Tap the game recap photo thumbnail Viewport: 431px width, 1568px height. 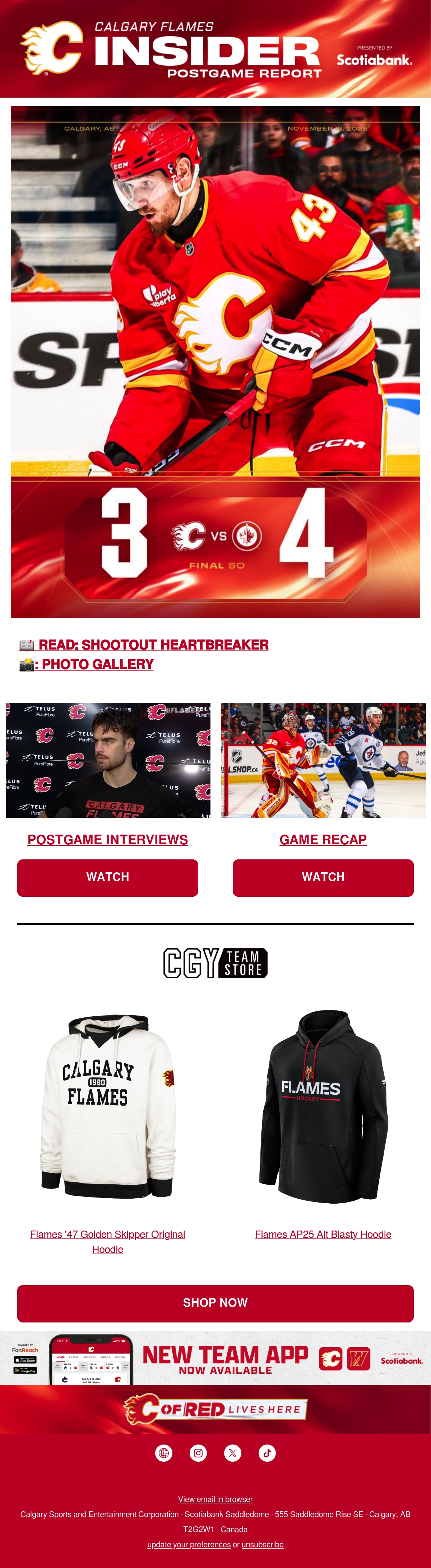click(x=323, y=760)
